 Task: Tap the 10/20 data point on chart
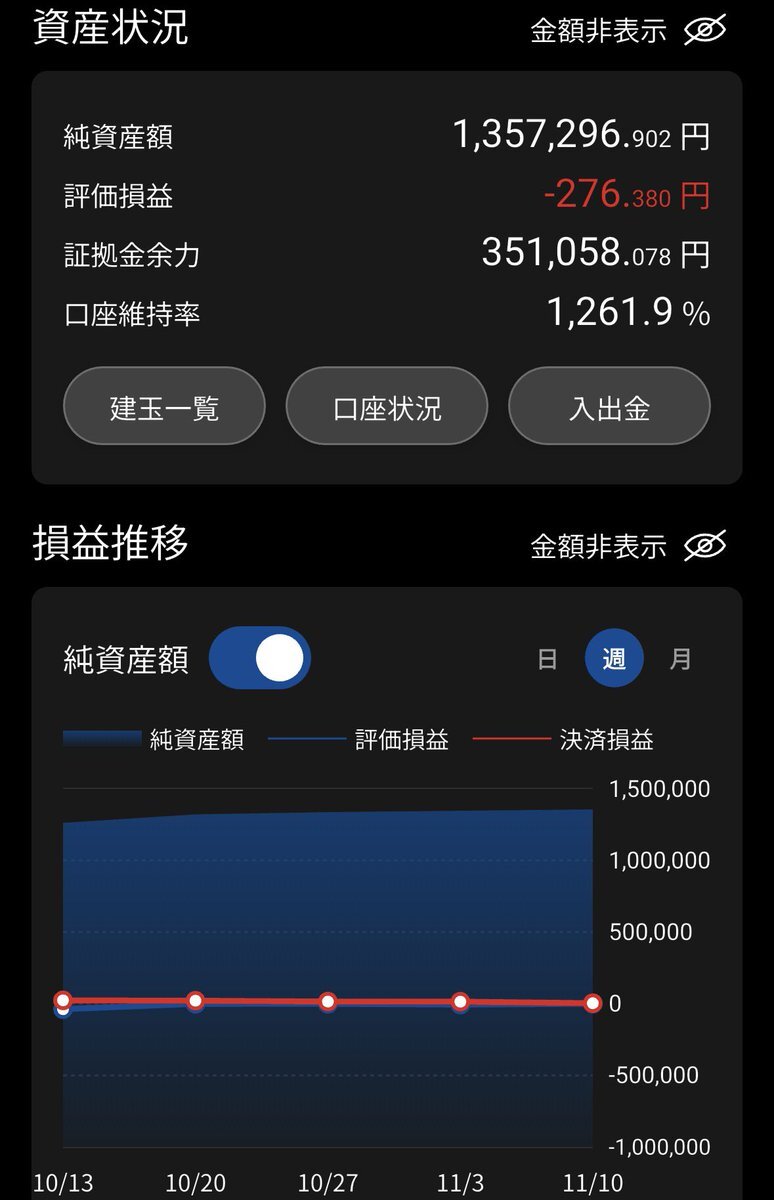(x=196, y=1001)
